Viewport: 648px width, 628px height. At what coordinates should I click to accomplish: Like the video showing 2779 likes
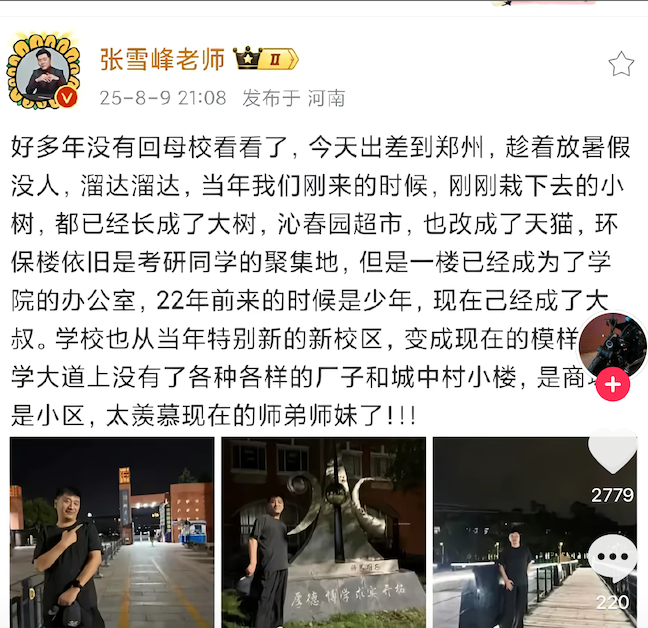pyautogui.click(x=612, y=452)
